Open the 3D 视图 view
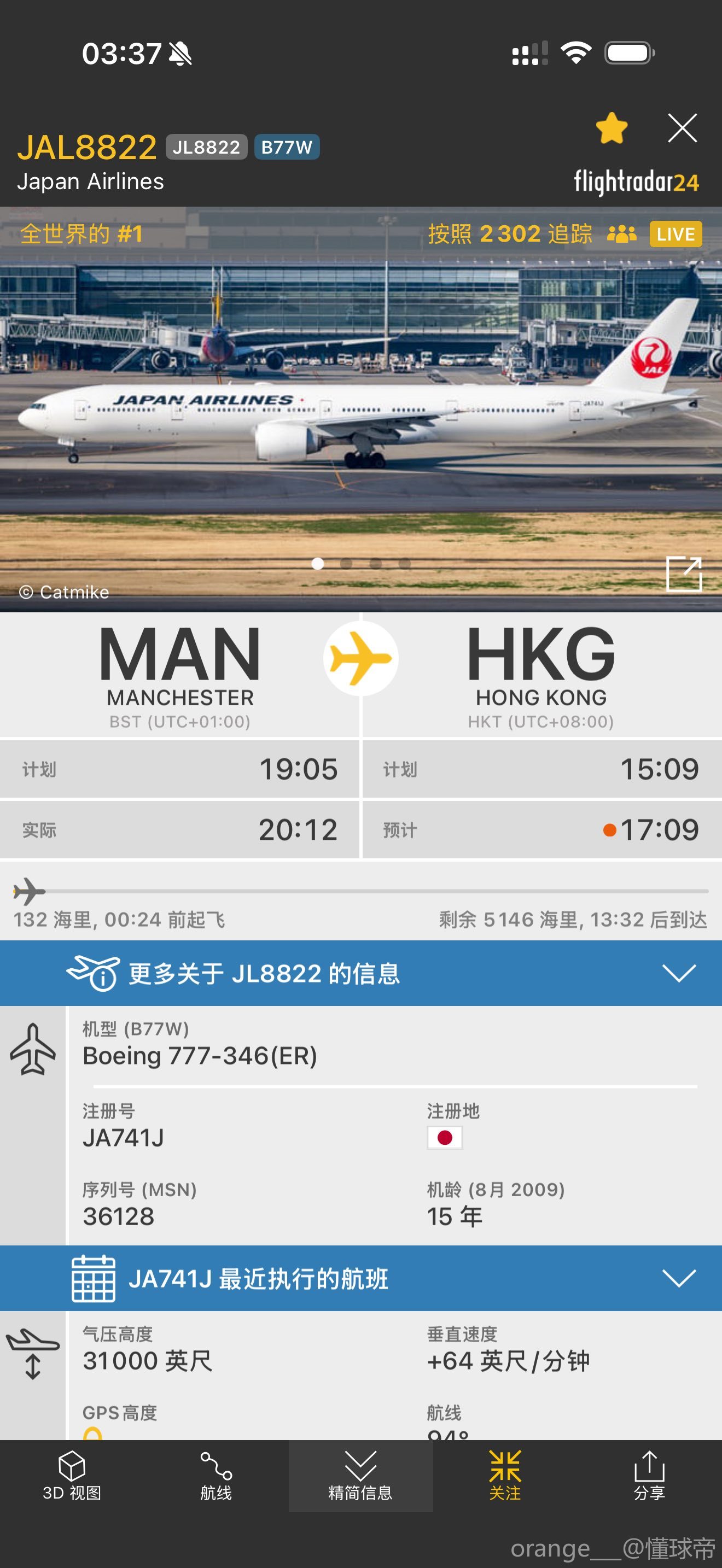 coord(72,1476)
